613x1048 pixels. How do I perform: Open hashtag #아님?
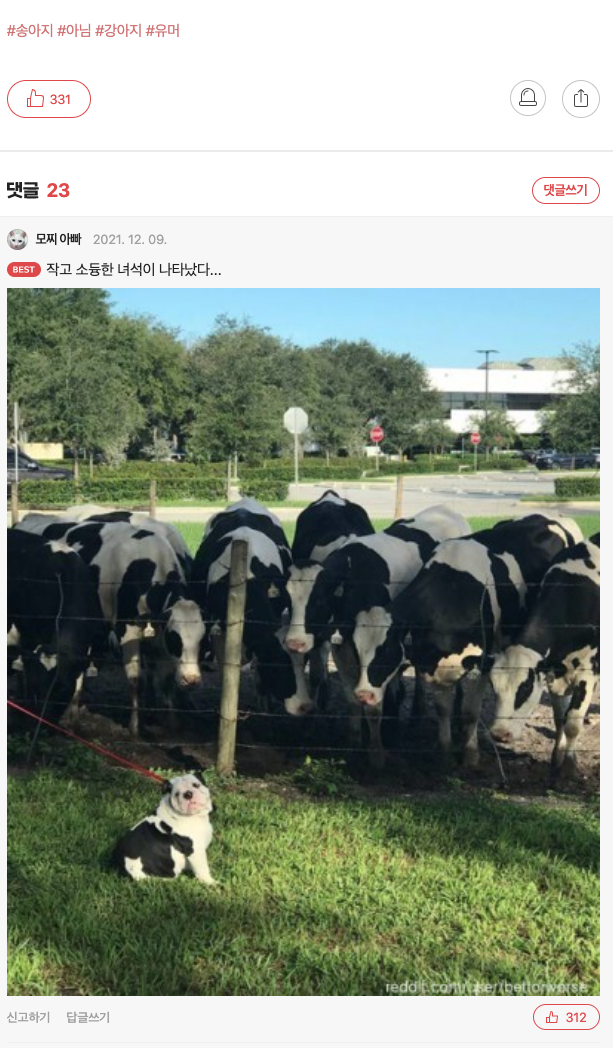tap(75, 31)
